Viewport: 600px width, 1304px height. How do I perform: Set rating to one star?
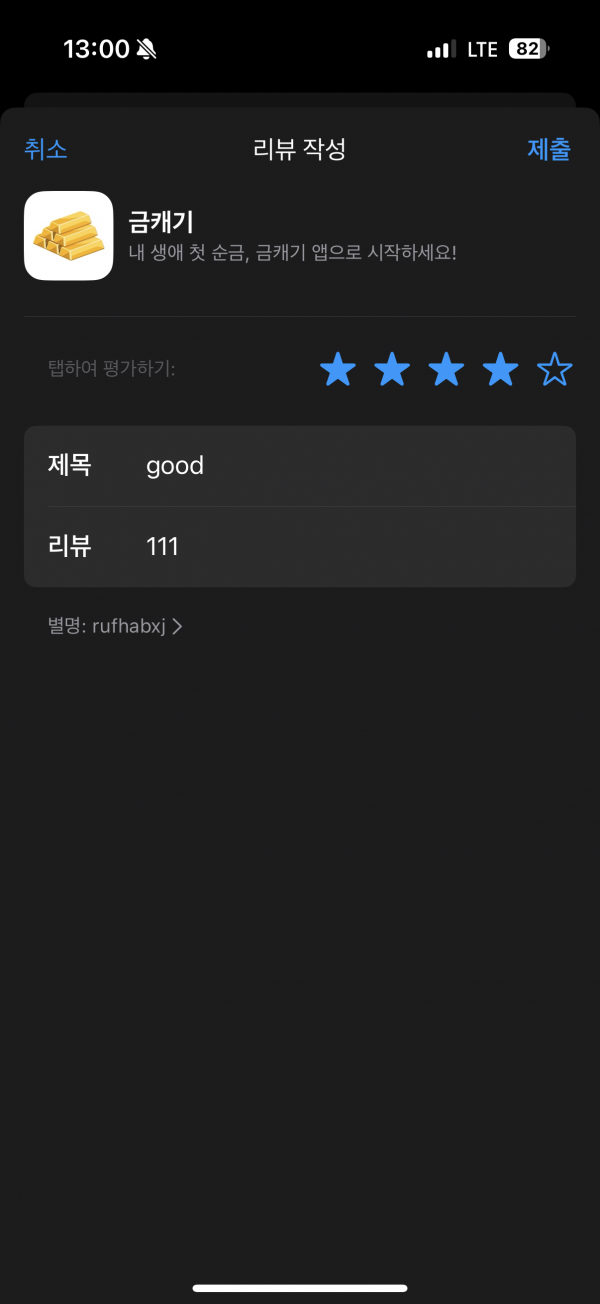[338, 370]
